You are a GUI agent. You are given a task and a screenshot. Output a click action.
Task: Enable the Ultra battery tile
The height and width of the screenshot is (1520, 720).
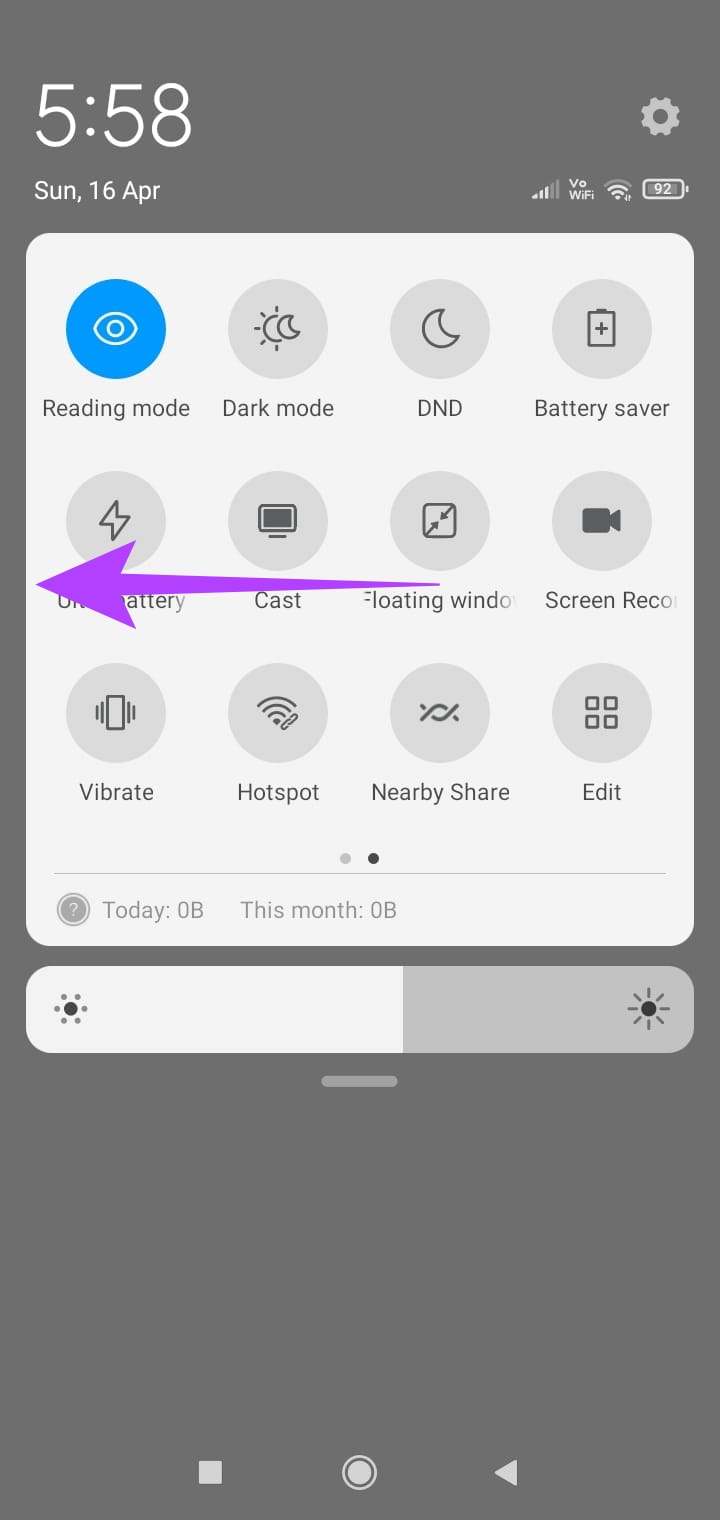tap(116, 521)
